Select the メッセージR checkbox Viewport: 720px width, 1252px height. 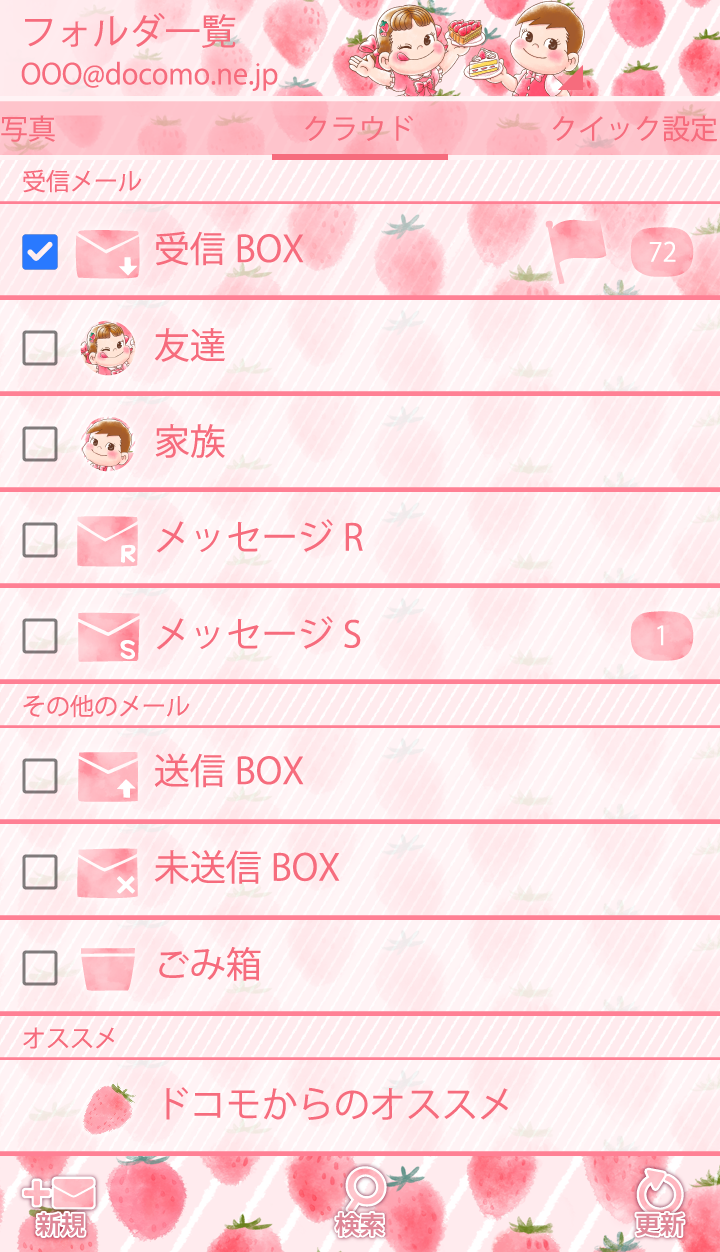pyautogui.click(x=40, y=540)
